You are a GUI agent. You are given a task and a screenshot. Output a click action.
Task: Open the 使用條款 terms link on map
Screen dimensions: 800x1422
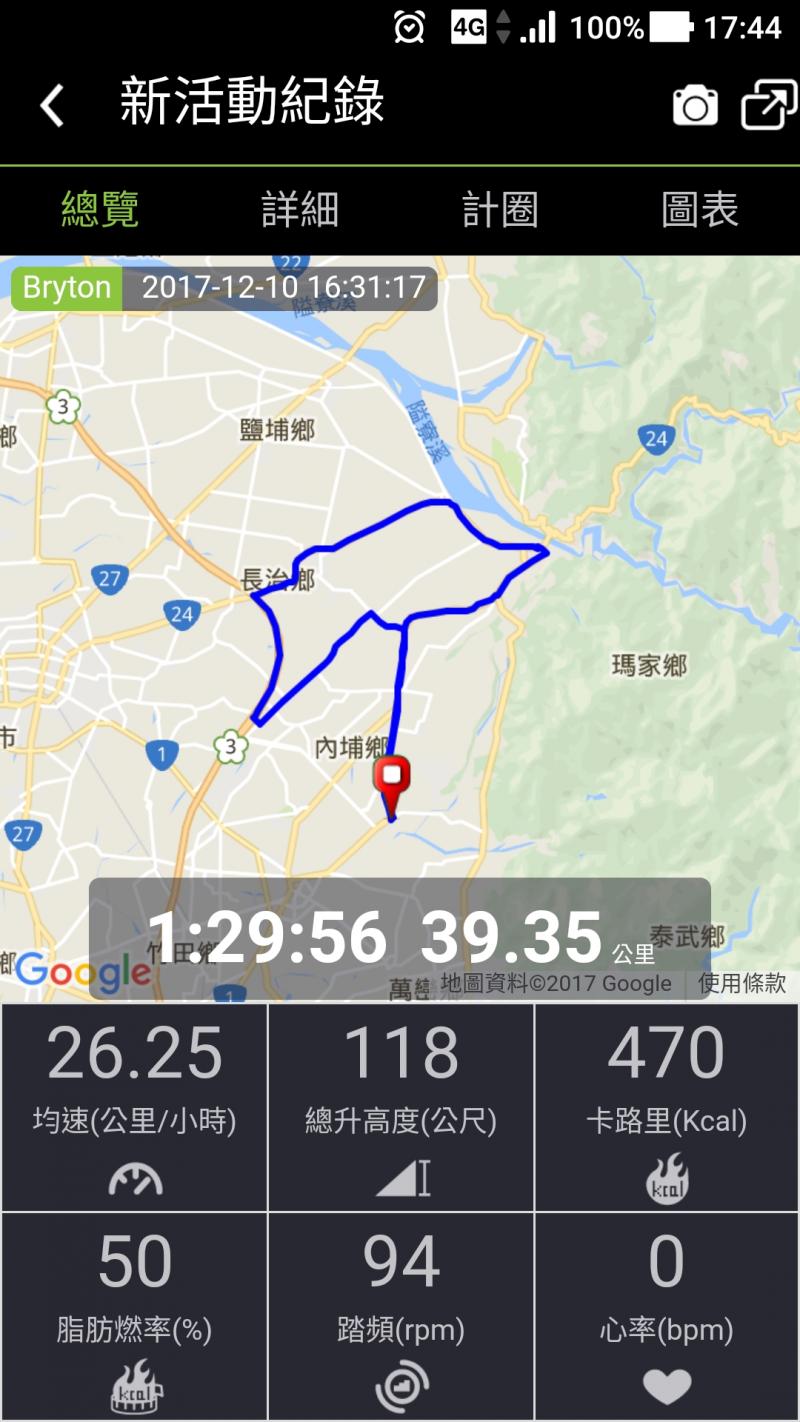coord(742,983)
